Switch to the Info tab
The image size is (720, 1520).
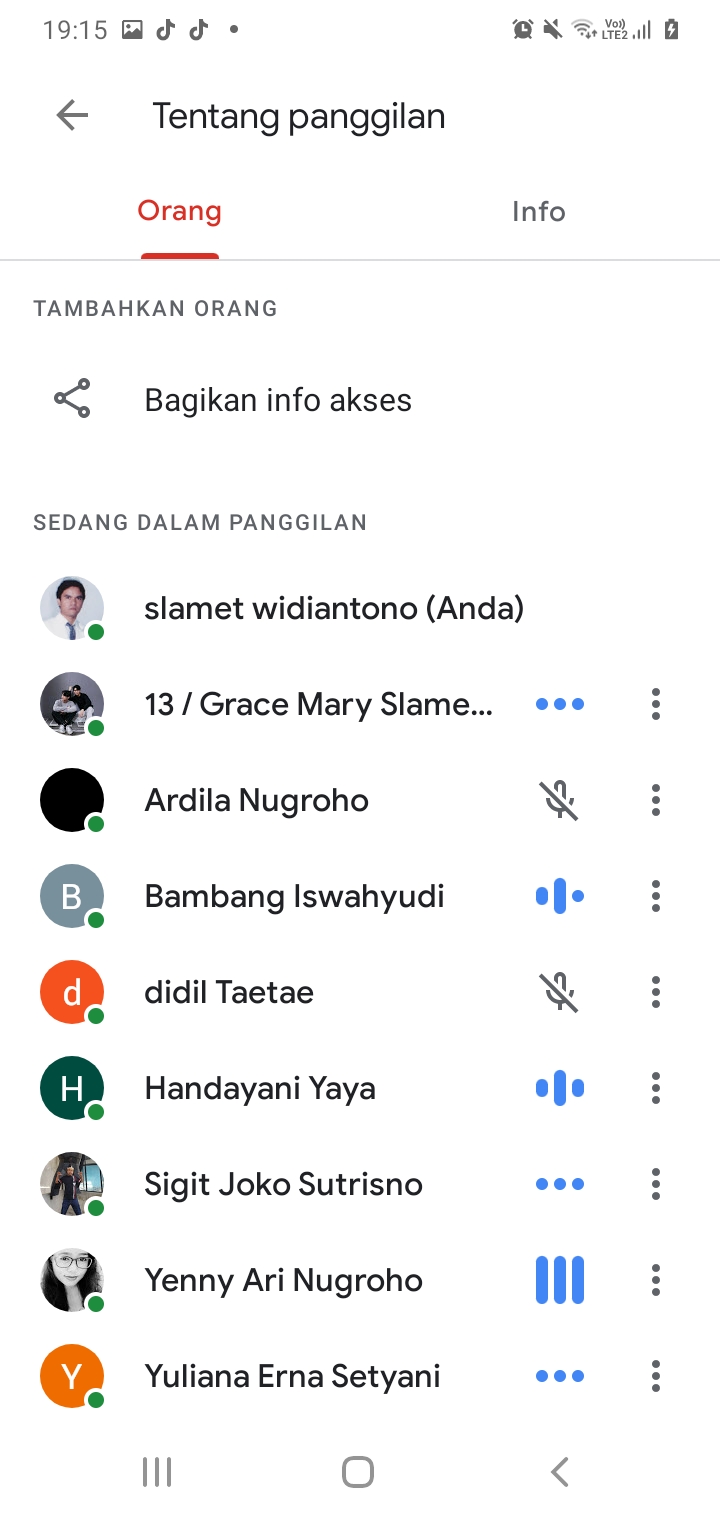tap(538, 212)
